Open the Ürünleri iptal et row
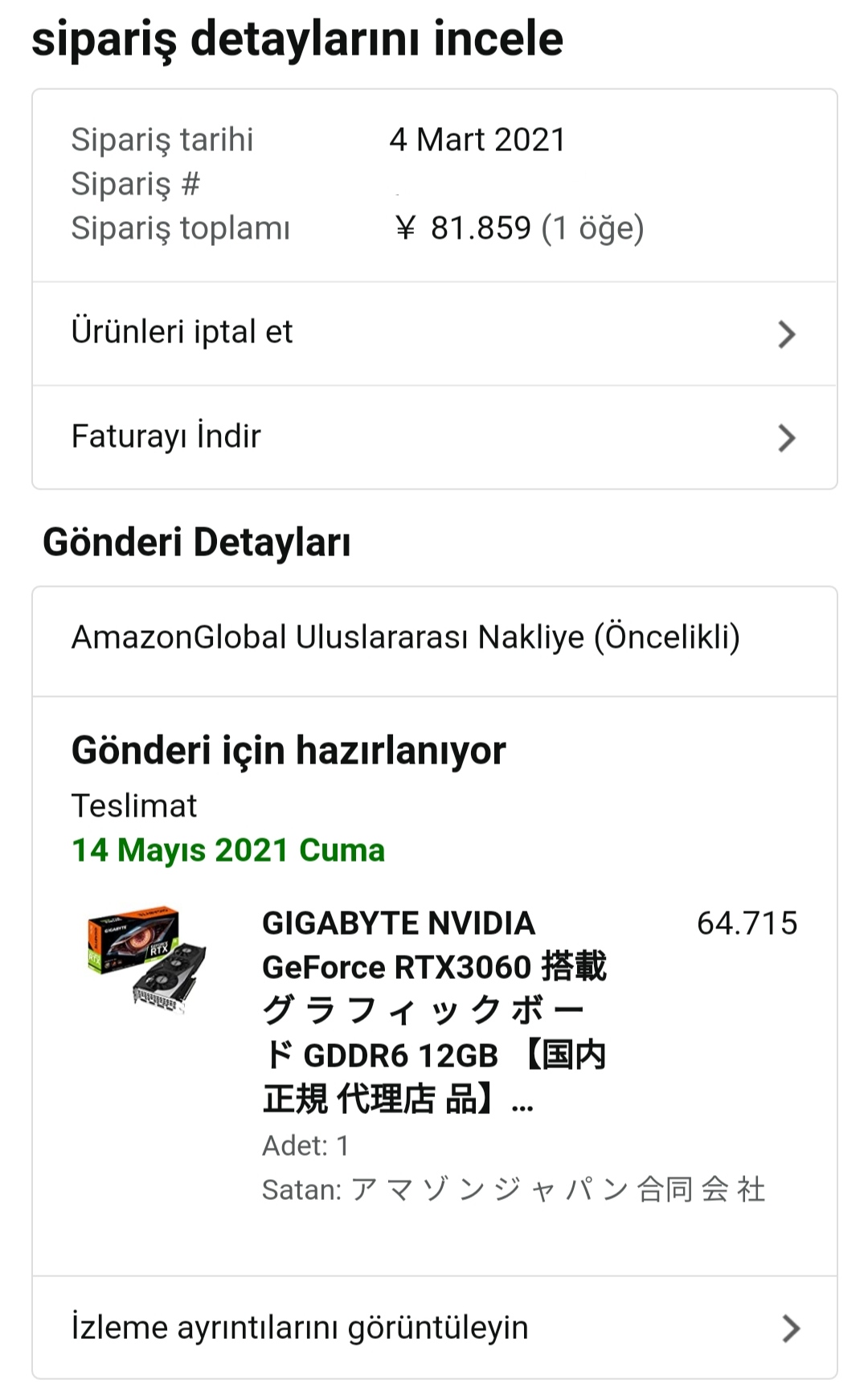Screen dimensions: 868x1384 click(434, 333)
